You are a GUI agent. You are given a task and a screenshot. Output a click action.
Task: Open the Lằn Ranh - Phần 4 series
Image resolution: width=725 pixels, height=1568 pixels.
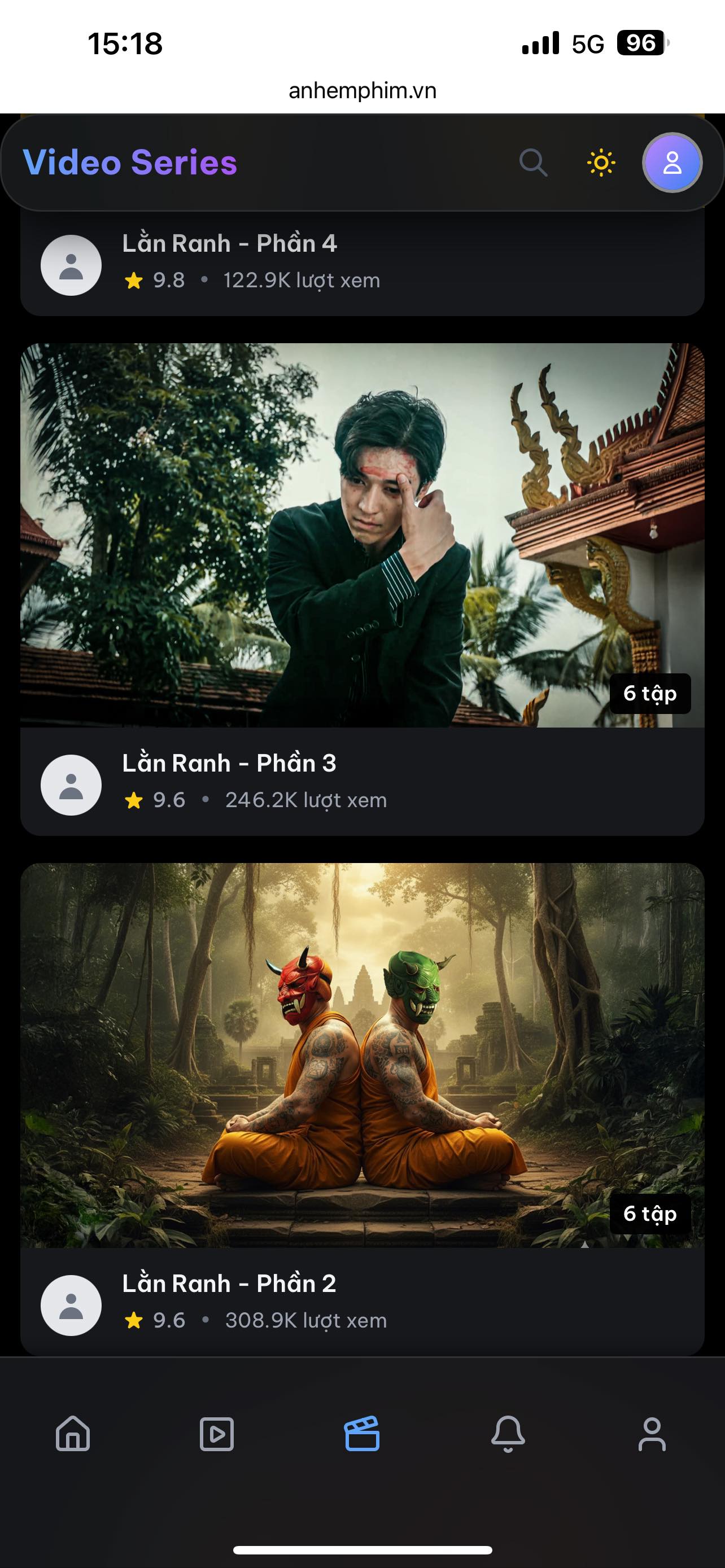coord(229,244)
